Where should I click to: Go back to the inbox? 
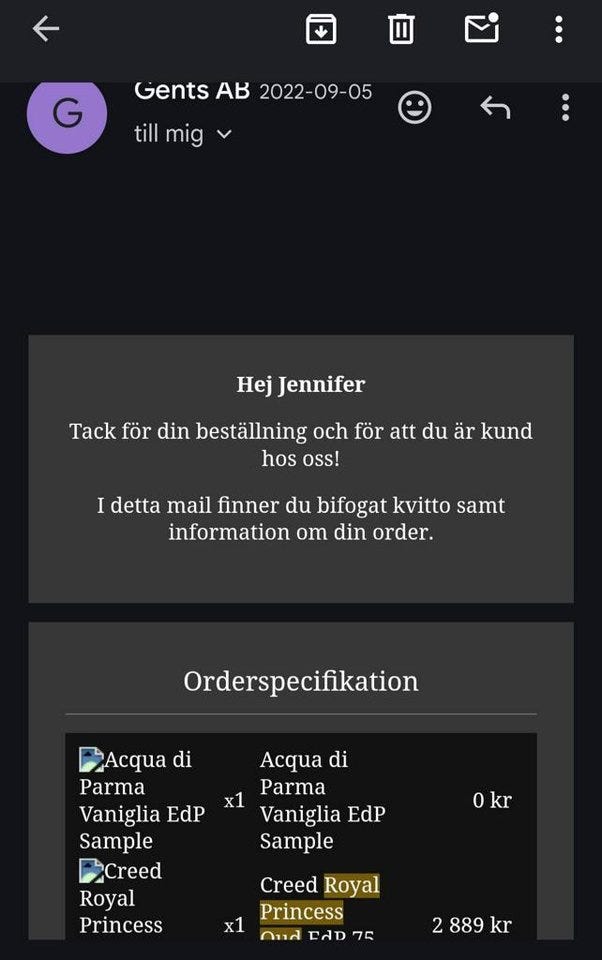[46, 29]
